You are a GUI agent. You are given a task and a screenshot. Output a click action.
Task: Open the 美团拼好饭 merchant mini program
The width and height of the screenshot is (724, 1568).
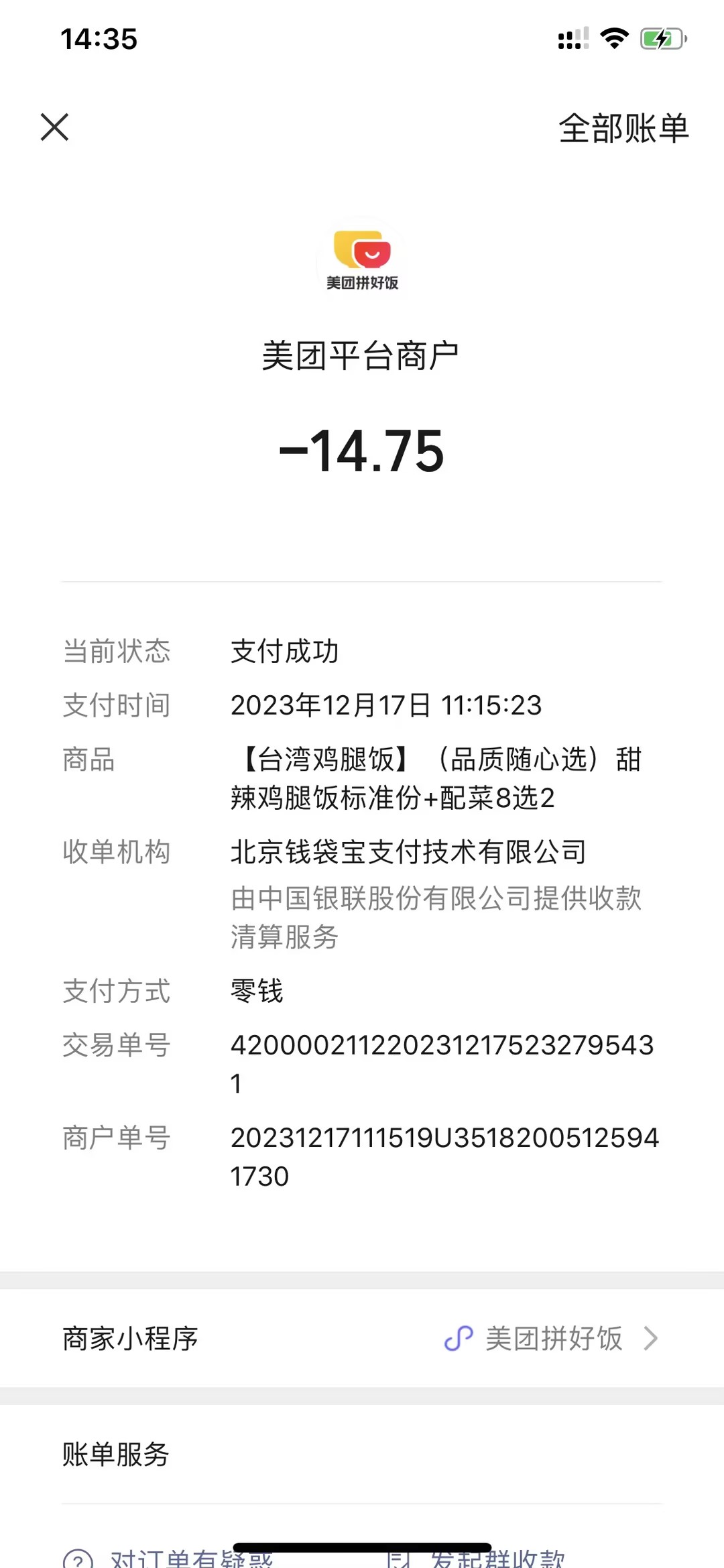click(x=552, y=1338)
